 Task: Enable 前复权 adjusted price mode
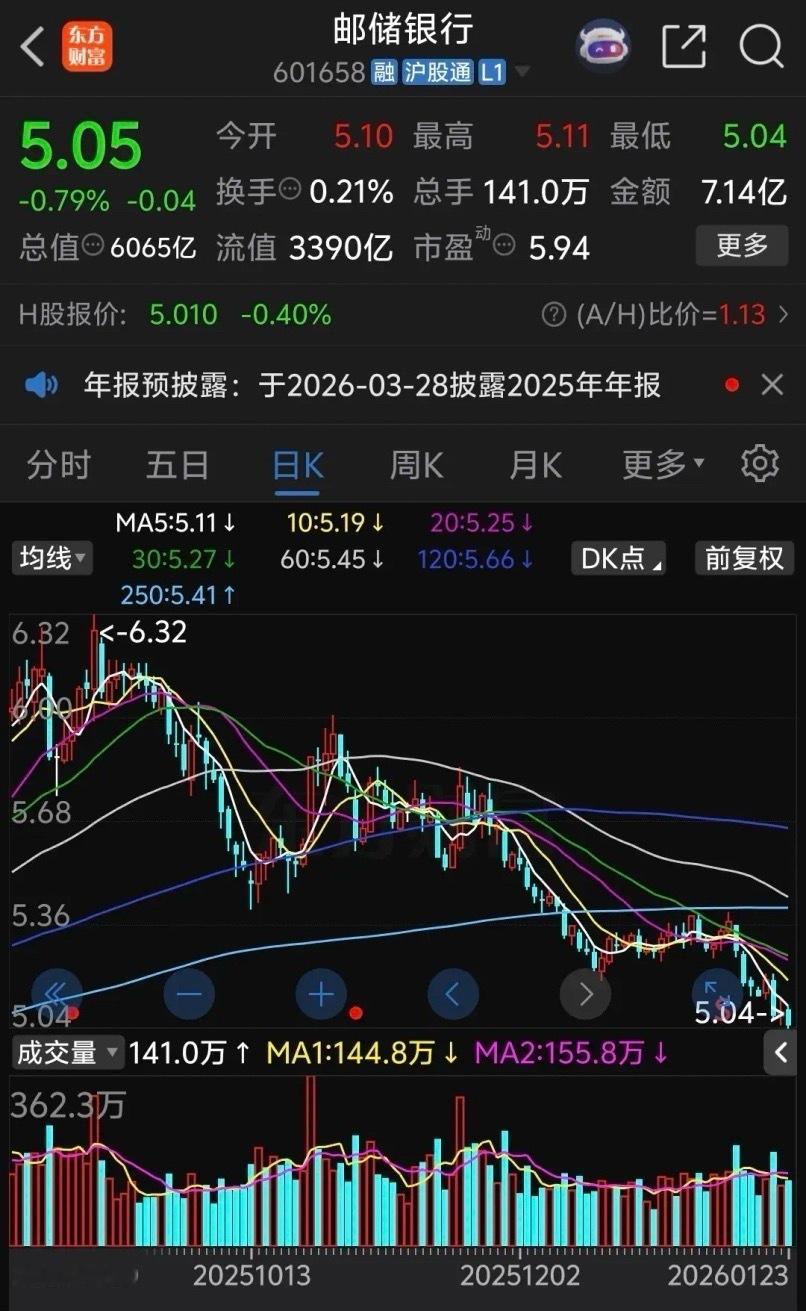(x=743, y=558)
